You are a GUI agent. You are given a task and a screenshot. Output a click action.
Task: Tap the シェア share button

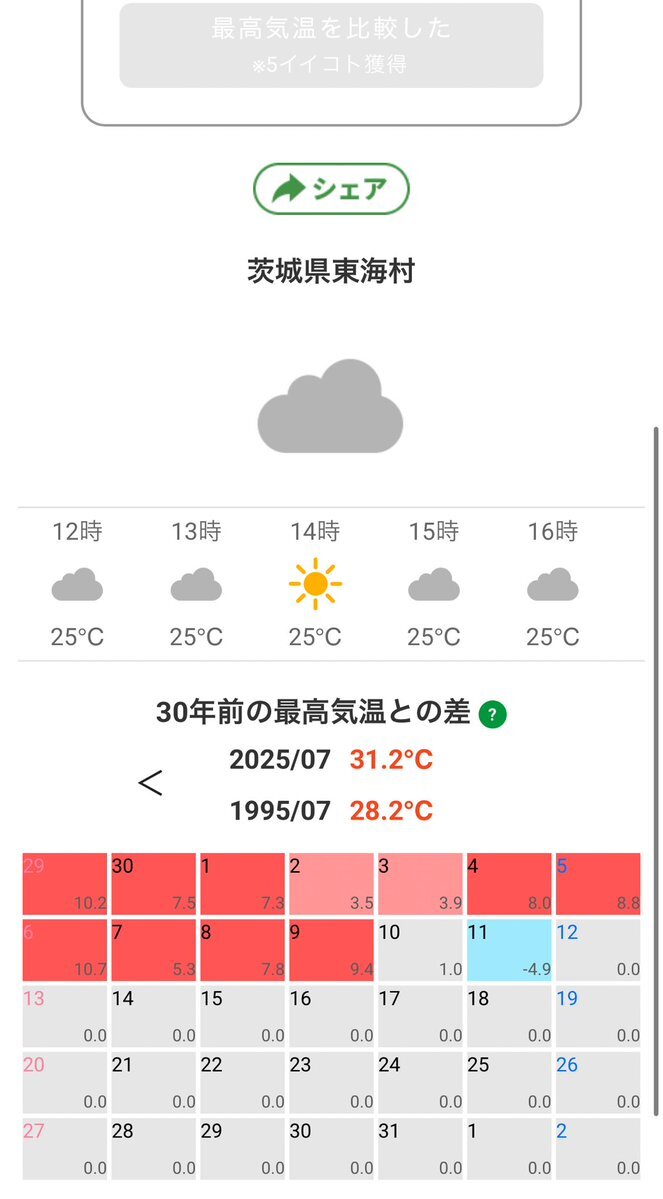pyautogui.click(x=331, y=189)
